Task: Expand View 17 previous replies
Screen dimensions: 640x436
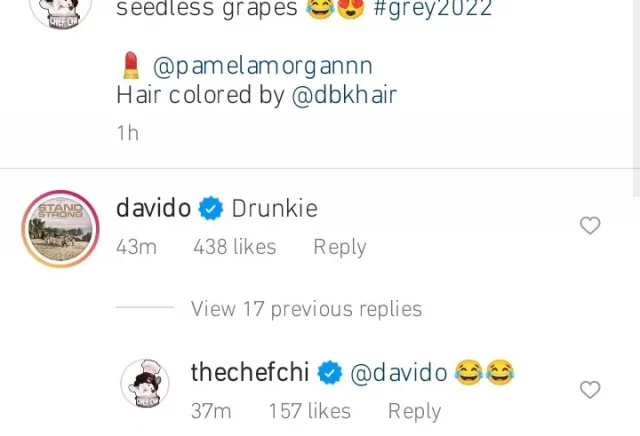Action: click(x=306, y=309)
